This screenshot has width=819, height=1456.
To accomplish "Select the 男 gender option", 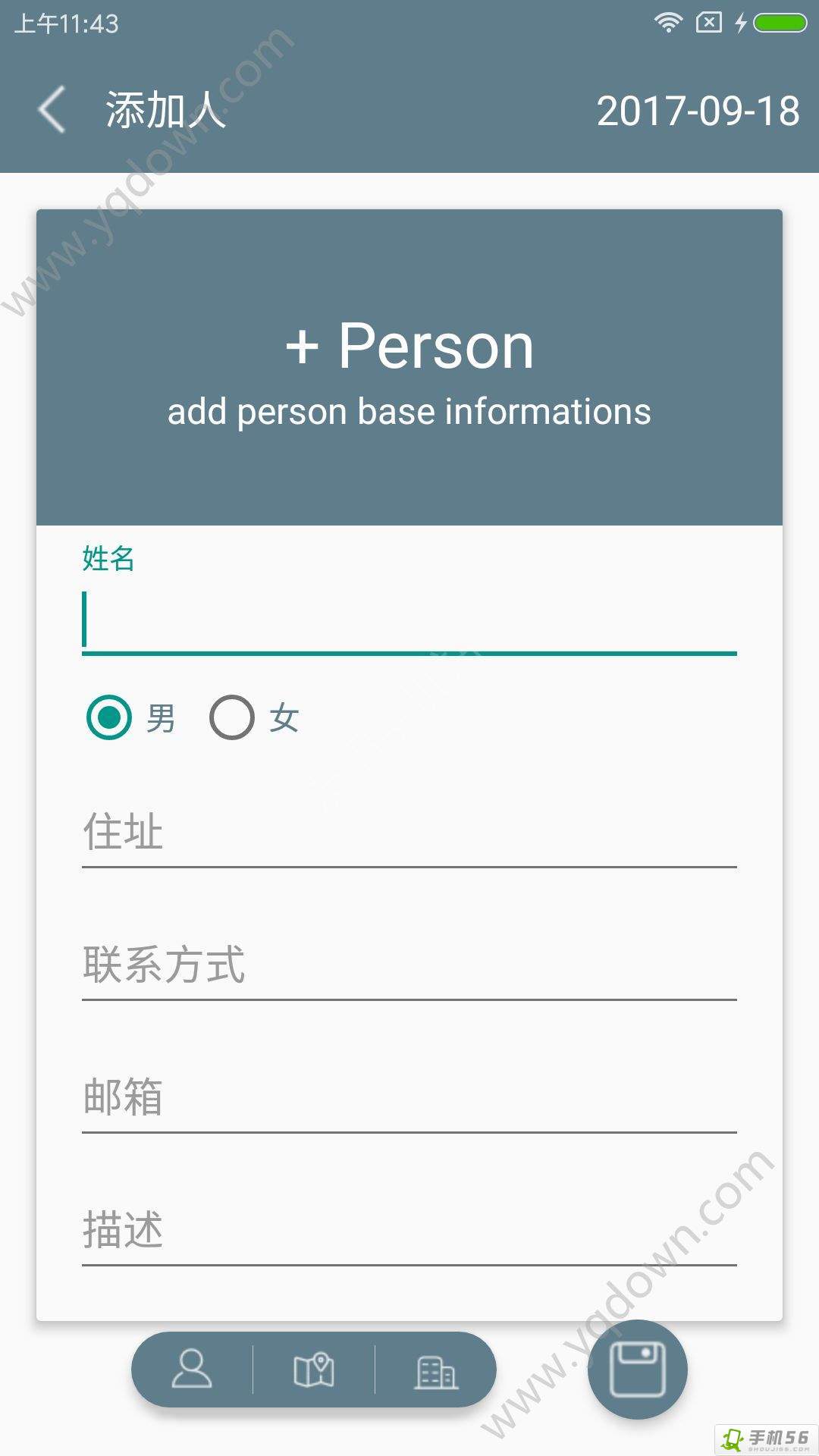I will 130,717.
